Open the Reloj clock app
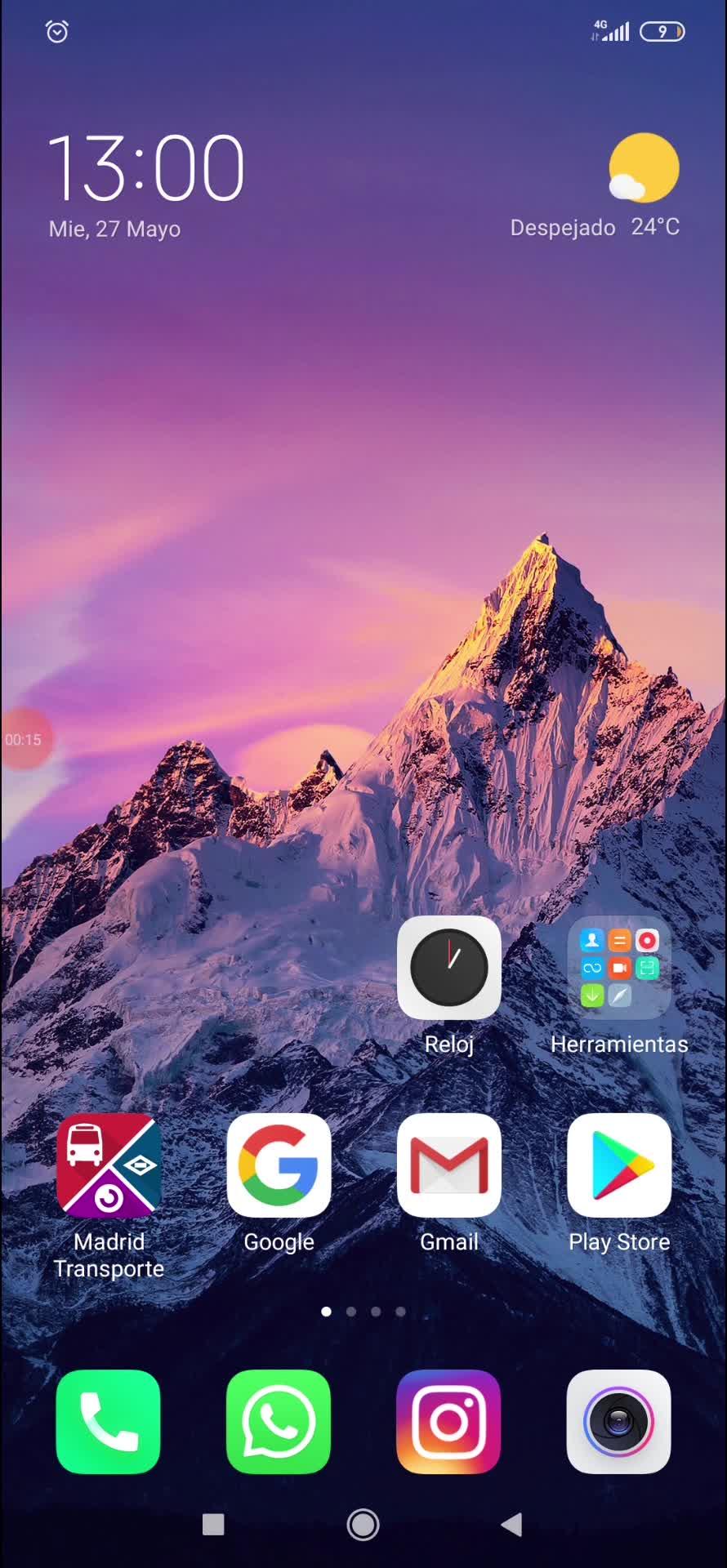 click(448, 968)
